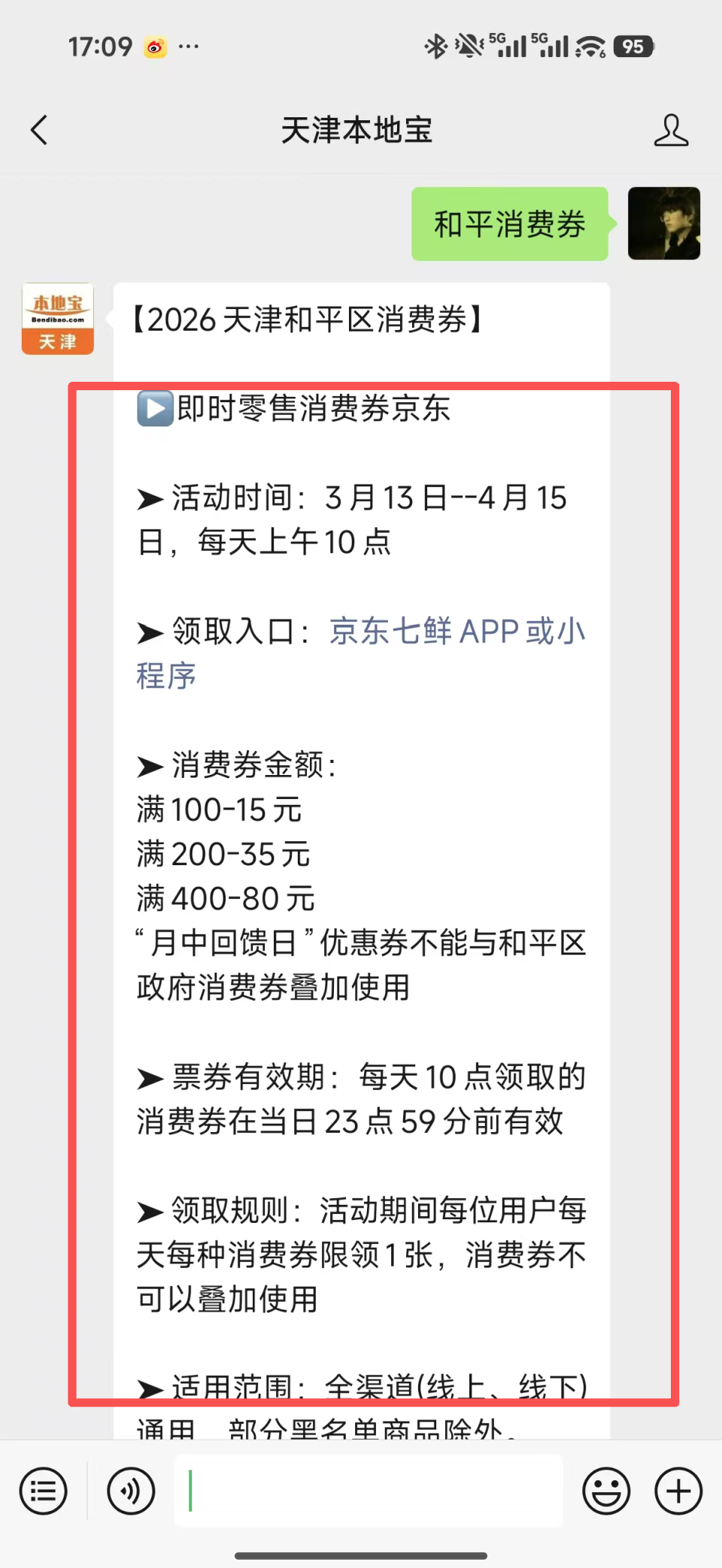
Task: Select the 天津本地宝 chat title
Action: pos(356,129)
